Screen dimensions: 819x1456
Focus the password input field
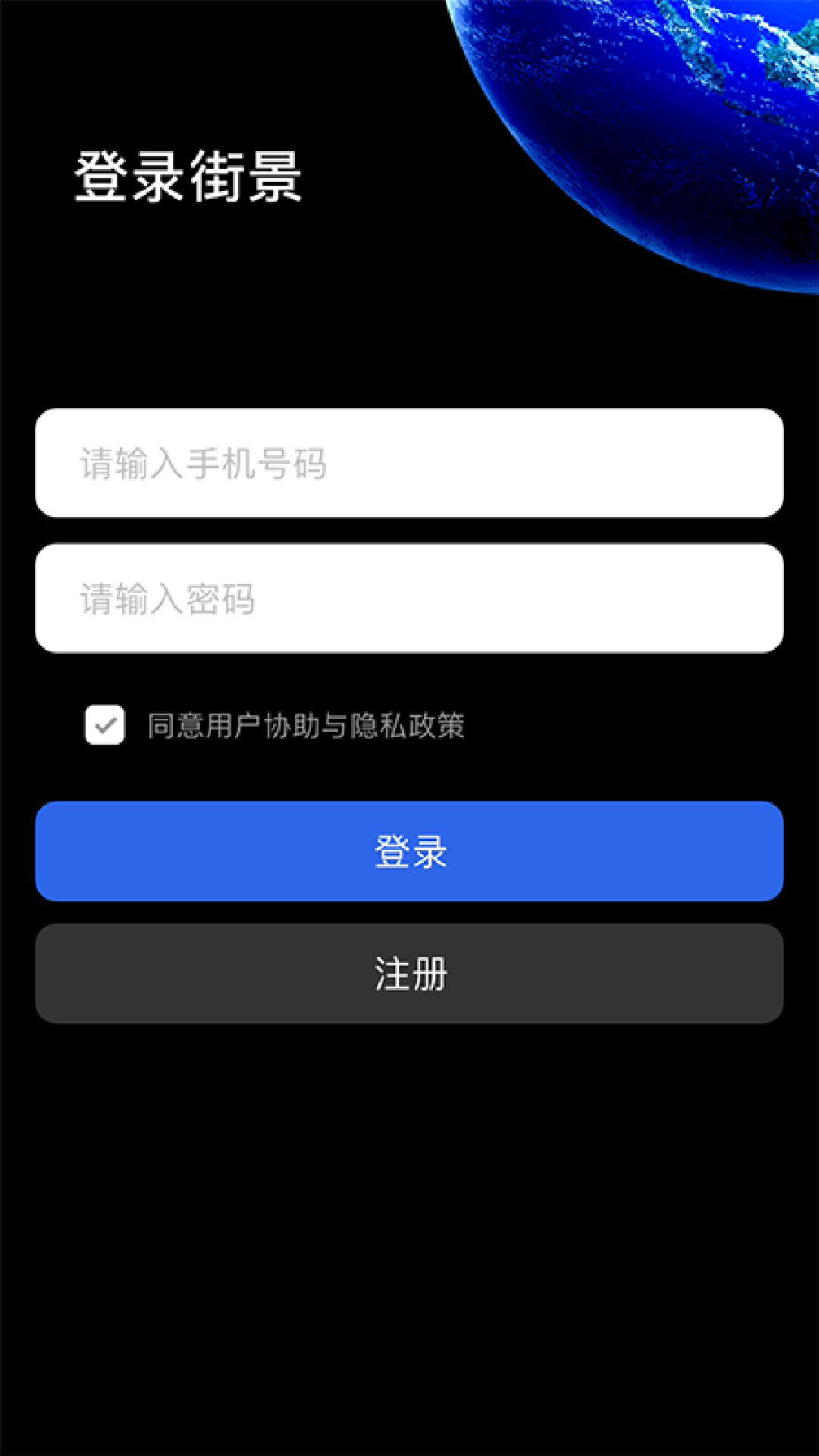pyautogui.click(x=409, y=598)
